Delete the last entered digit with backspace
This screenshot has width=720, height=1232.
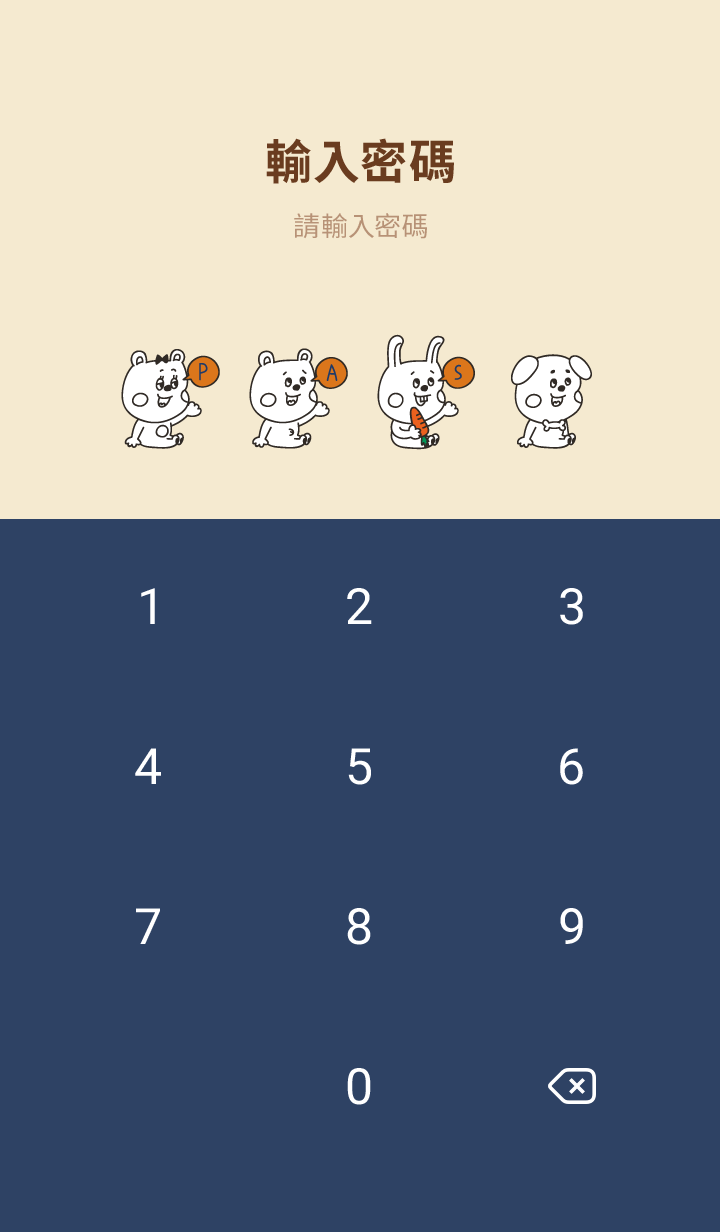572,1086
